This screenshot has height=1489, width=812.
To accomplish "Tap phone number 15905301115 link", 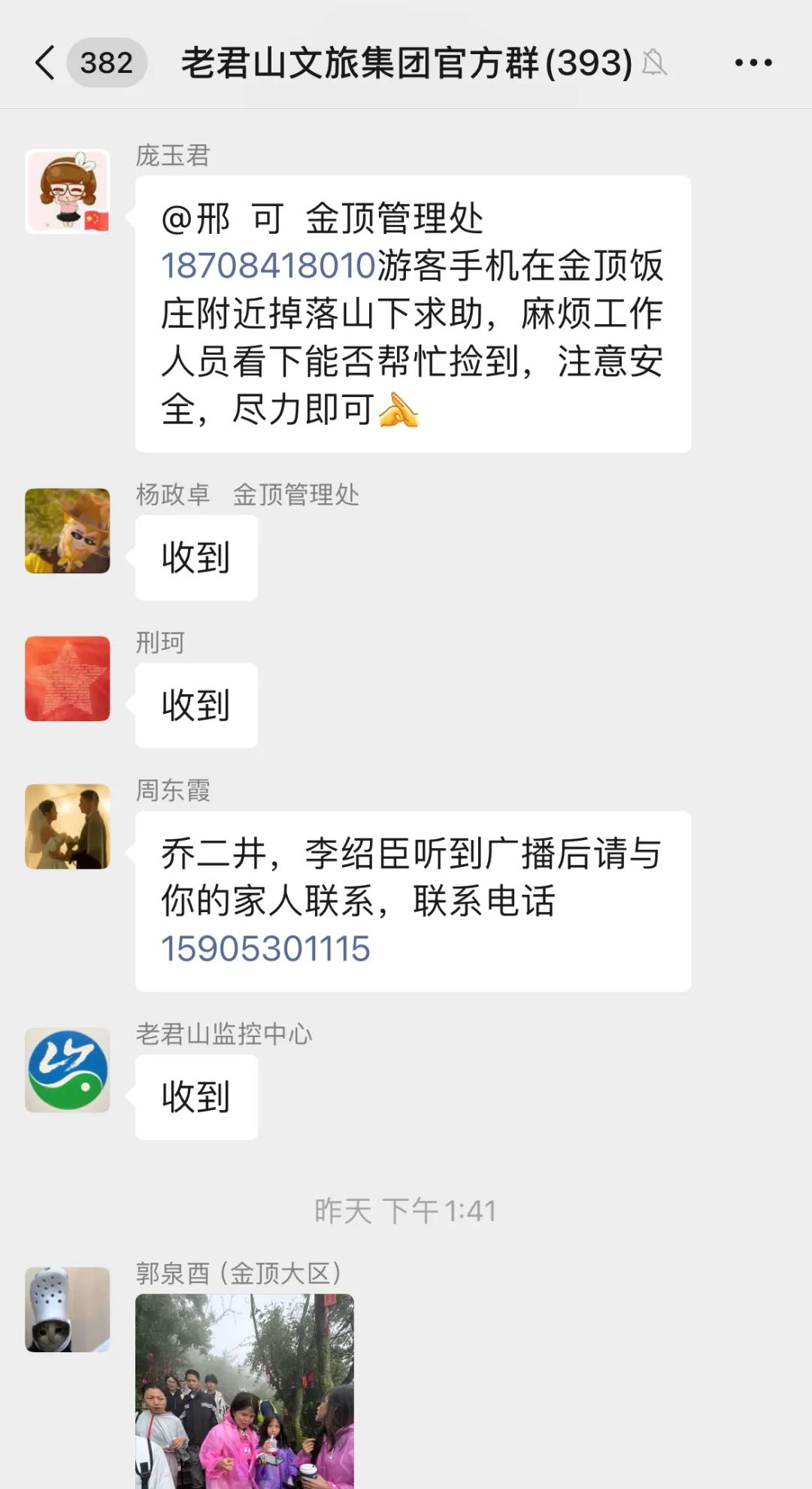I will click(265, 948).
